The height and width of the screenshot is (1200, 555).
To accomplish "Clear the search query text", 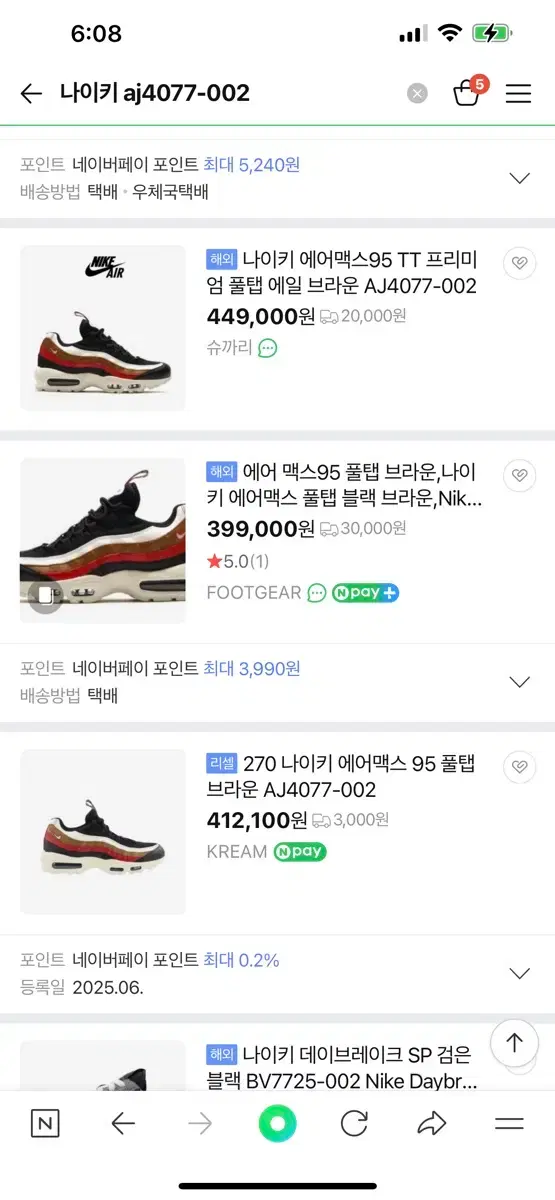I will pos(417,93).
